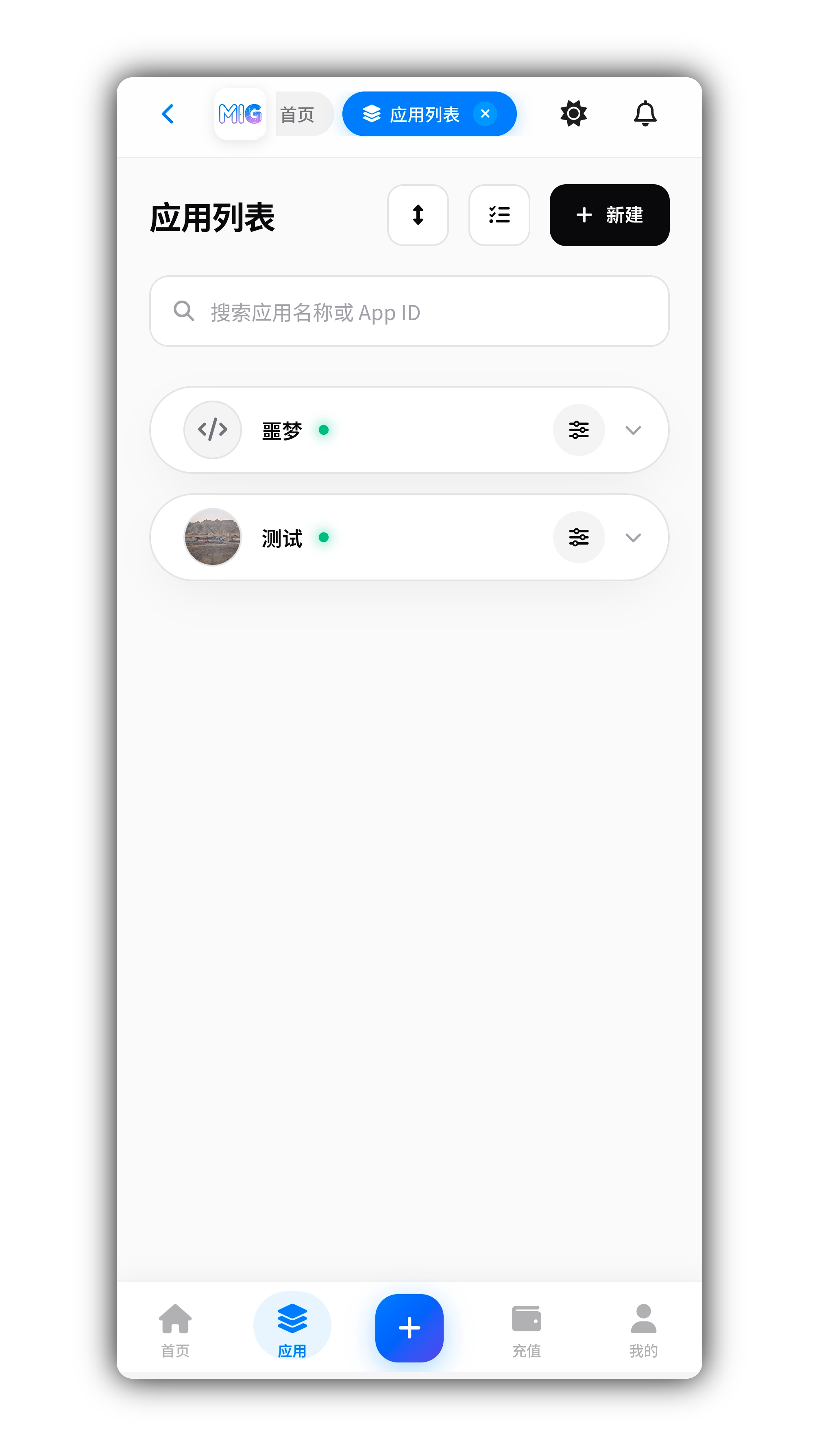Open settings sliders for 噩梦
This screenshot has height=1456, width=819.
[578, 430]
